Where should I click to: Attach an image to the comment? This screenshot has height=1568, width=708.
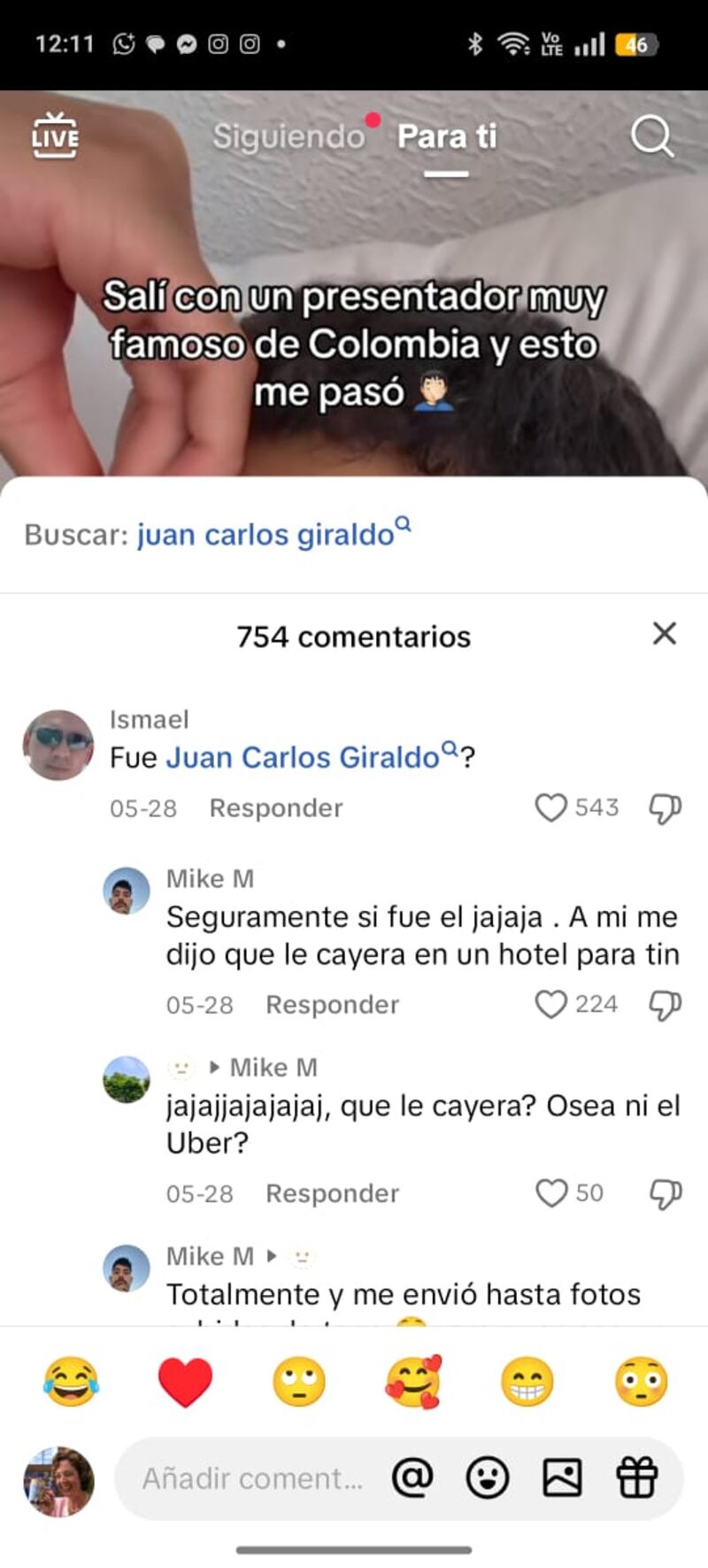[562, 1478]
